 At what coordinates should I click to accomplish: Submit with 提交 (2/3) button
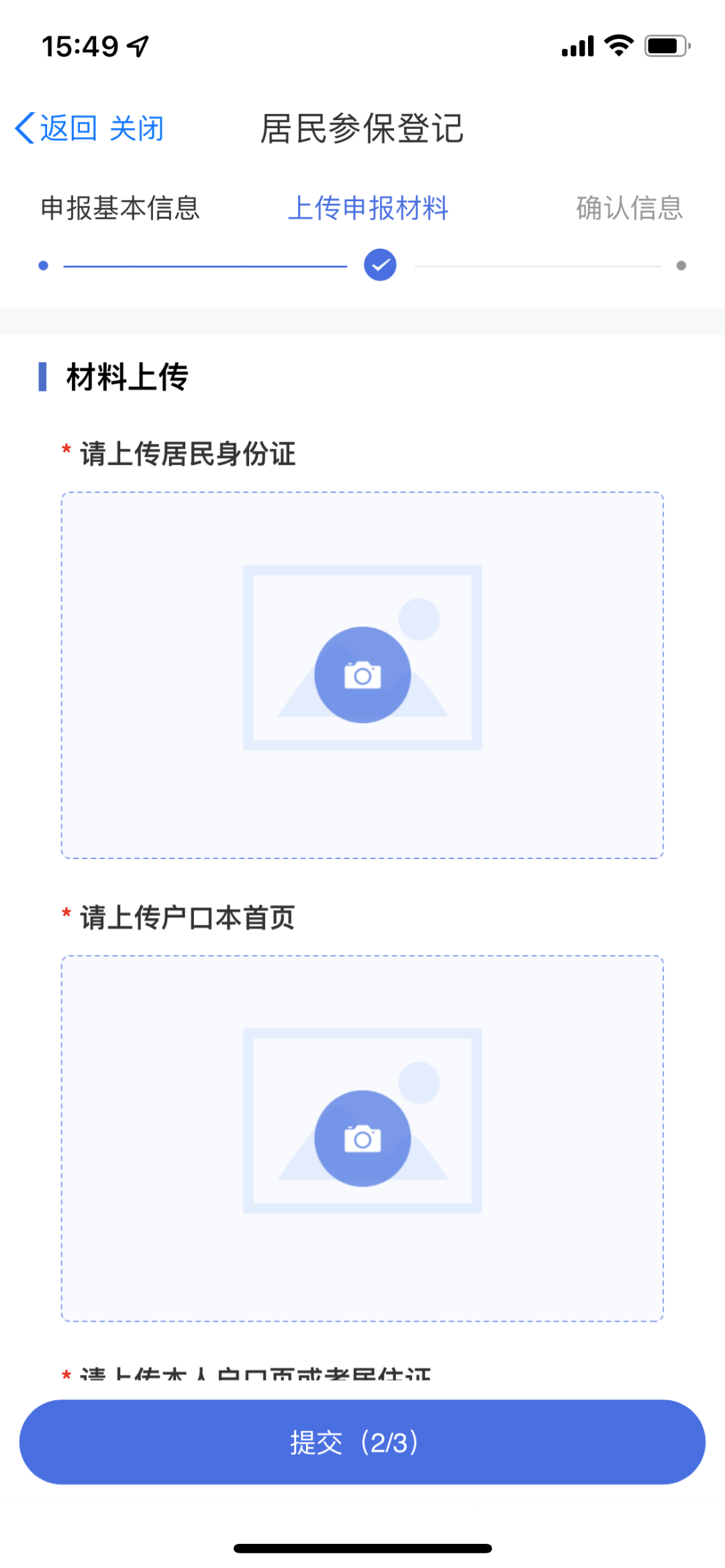[x=362, y=1442]
